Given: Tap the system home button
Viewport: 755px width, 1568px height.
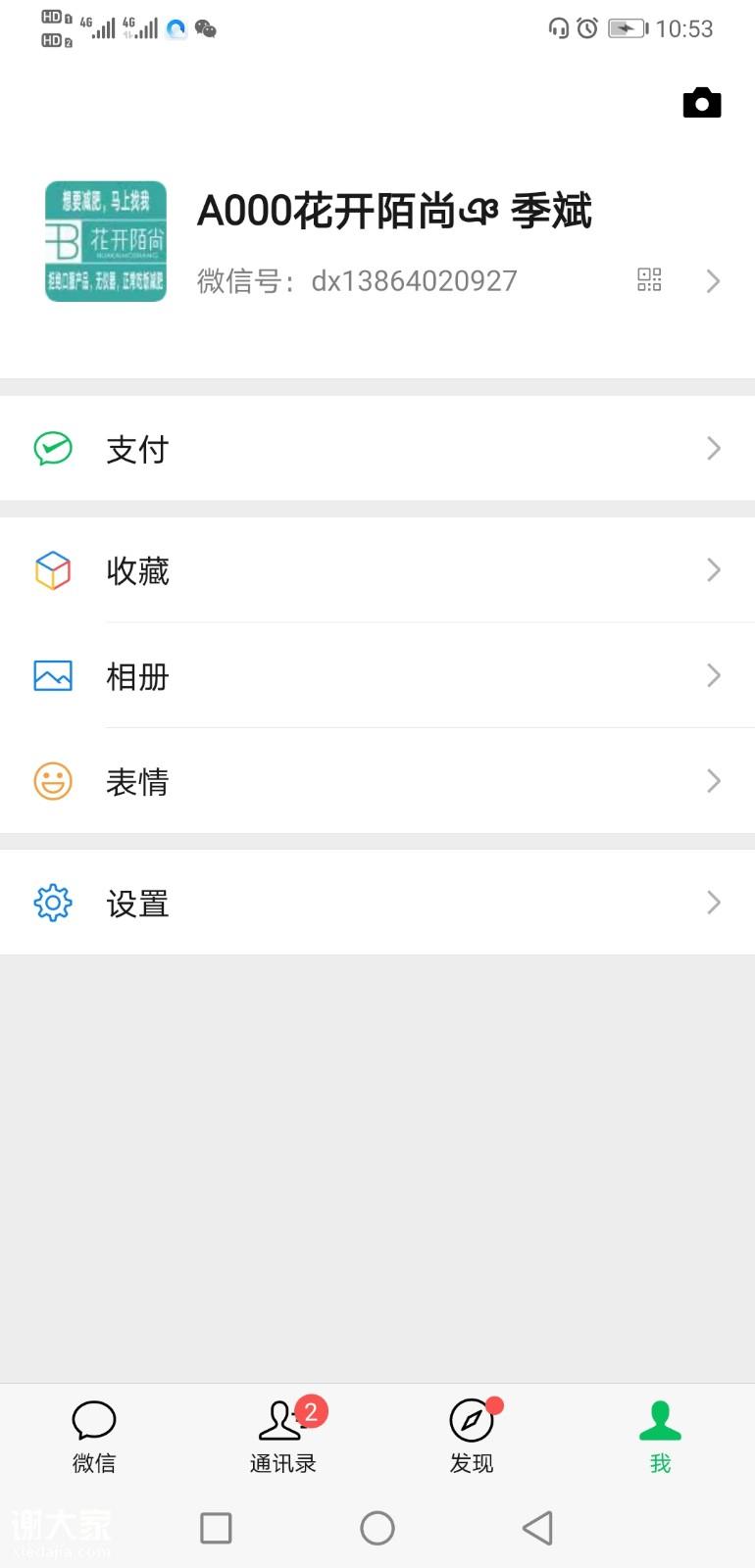Looking at the screenshot, I should 377,1528.
